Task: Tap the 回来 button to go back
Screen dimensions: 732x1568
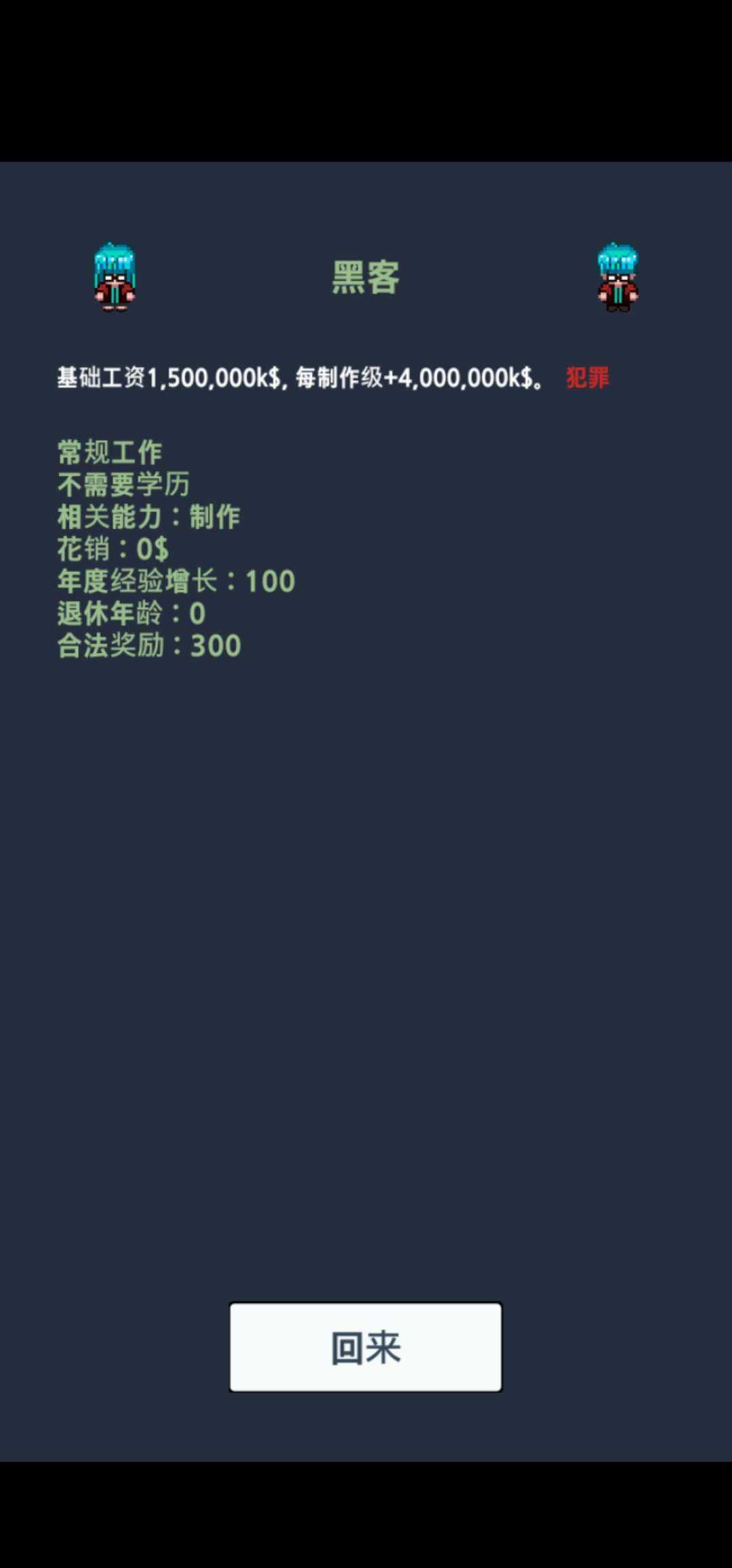Action: (x=365, y=1347)
